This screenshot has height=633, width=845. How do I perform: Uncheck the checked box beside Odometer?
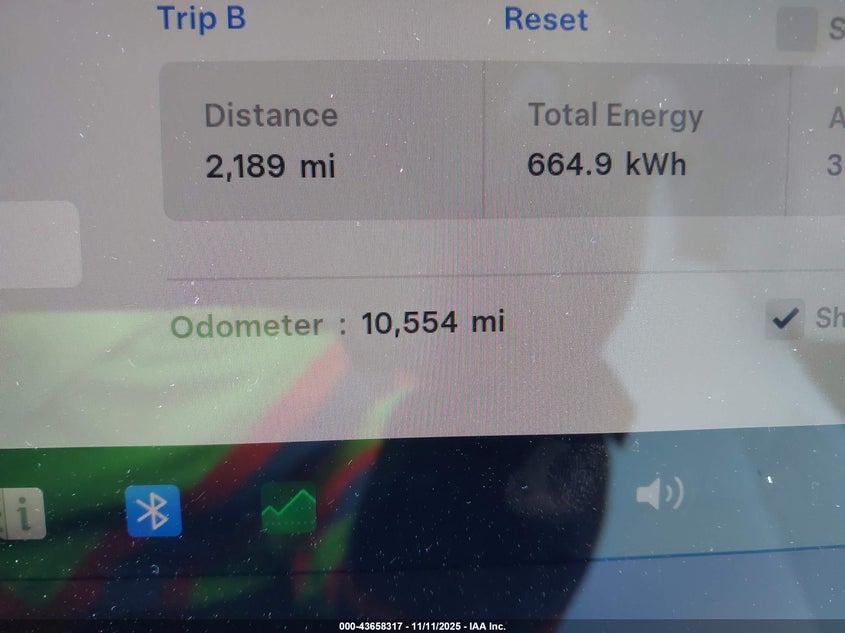785,319
